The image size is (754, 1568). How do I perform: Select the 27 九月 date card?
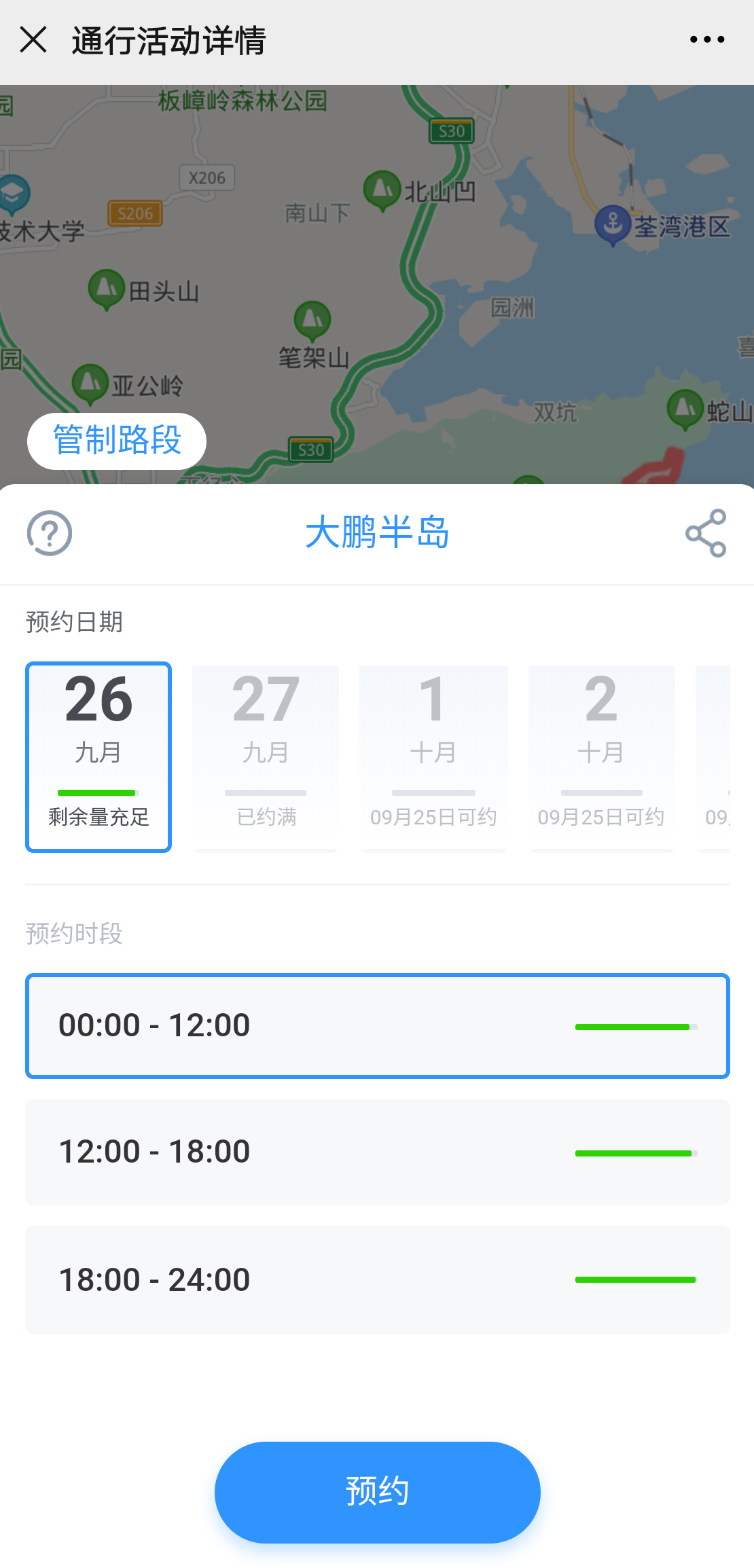pos(266,756)
